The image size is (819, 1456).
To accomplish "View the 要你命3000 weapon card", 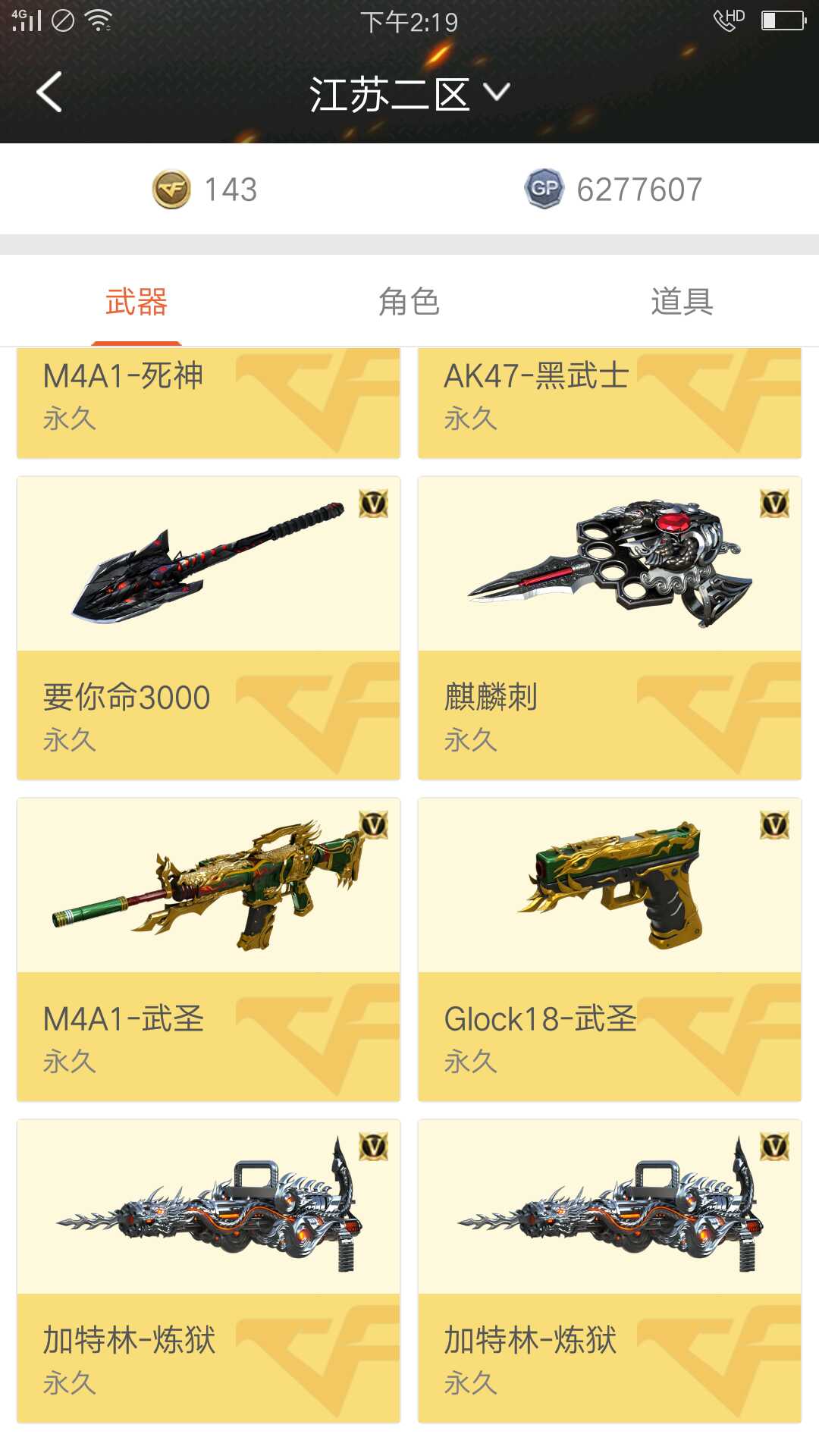I will pyautogui.click(x=209, y=628).
